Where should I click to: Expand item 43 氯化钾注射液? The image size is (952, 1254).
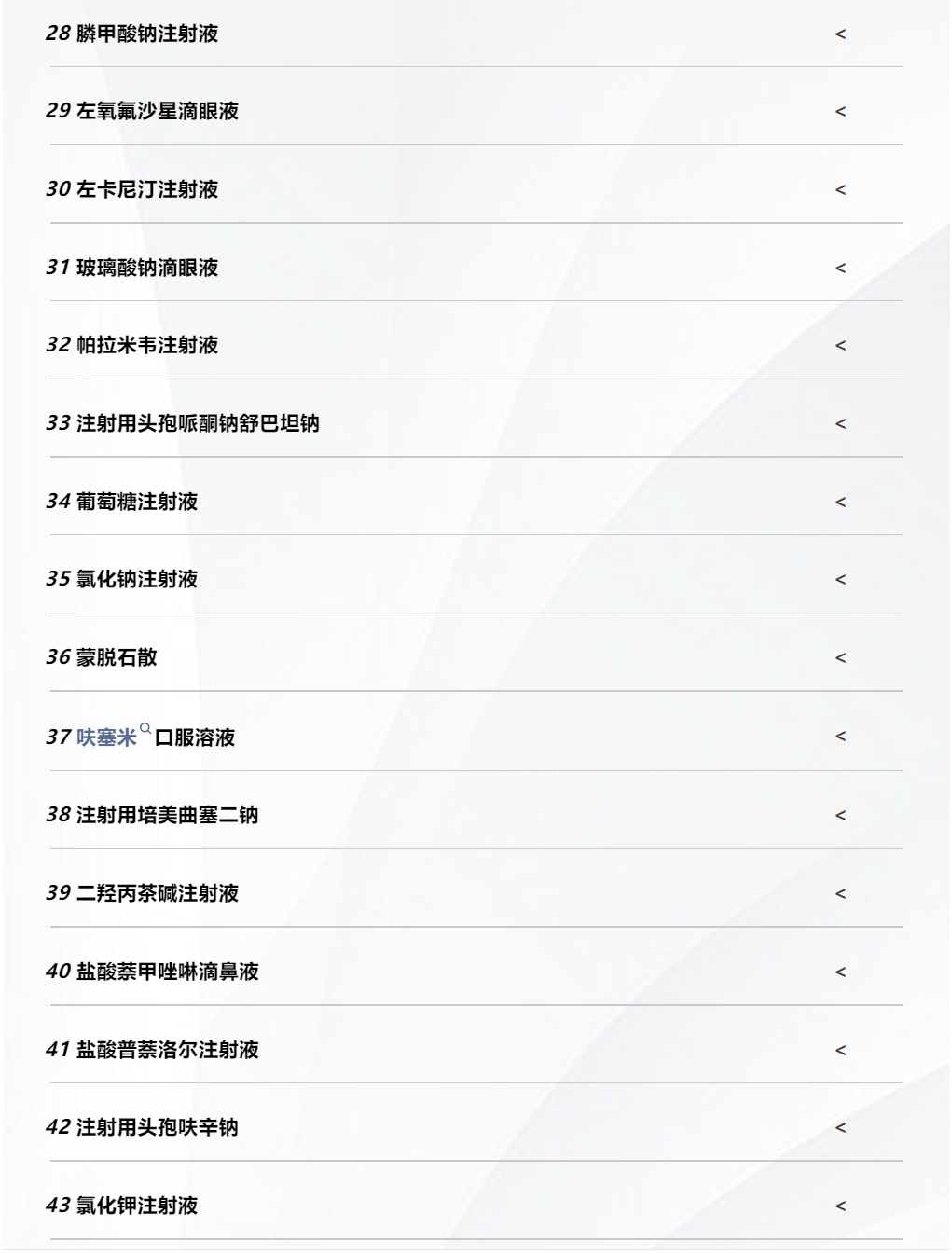[x=840, y=1206]
